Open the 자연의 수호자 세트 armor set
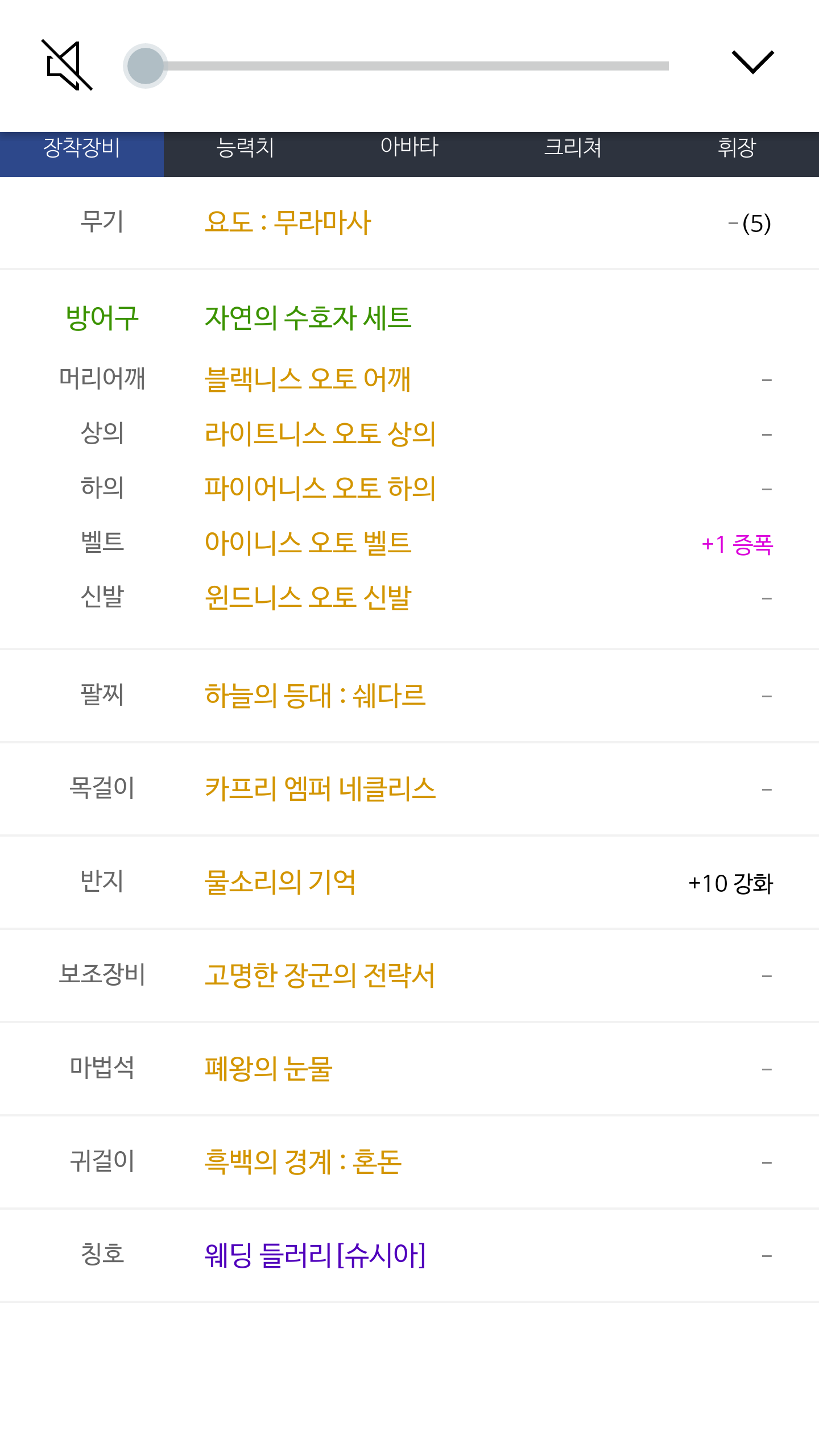Image resolution: width=819 pixels, height=1456 pixels. (308, 317)
